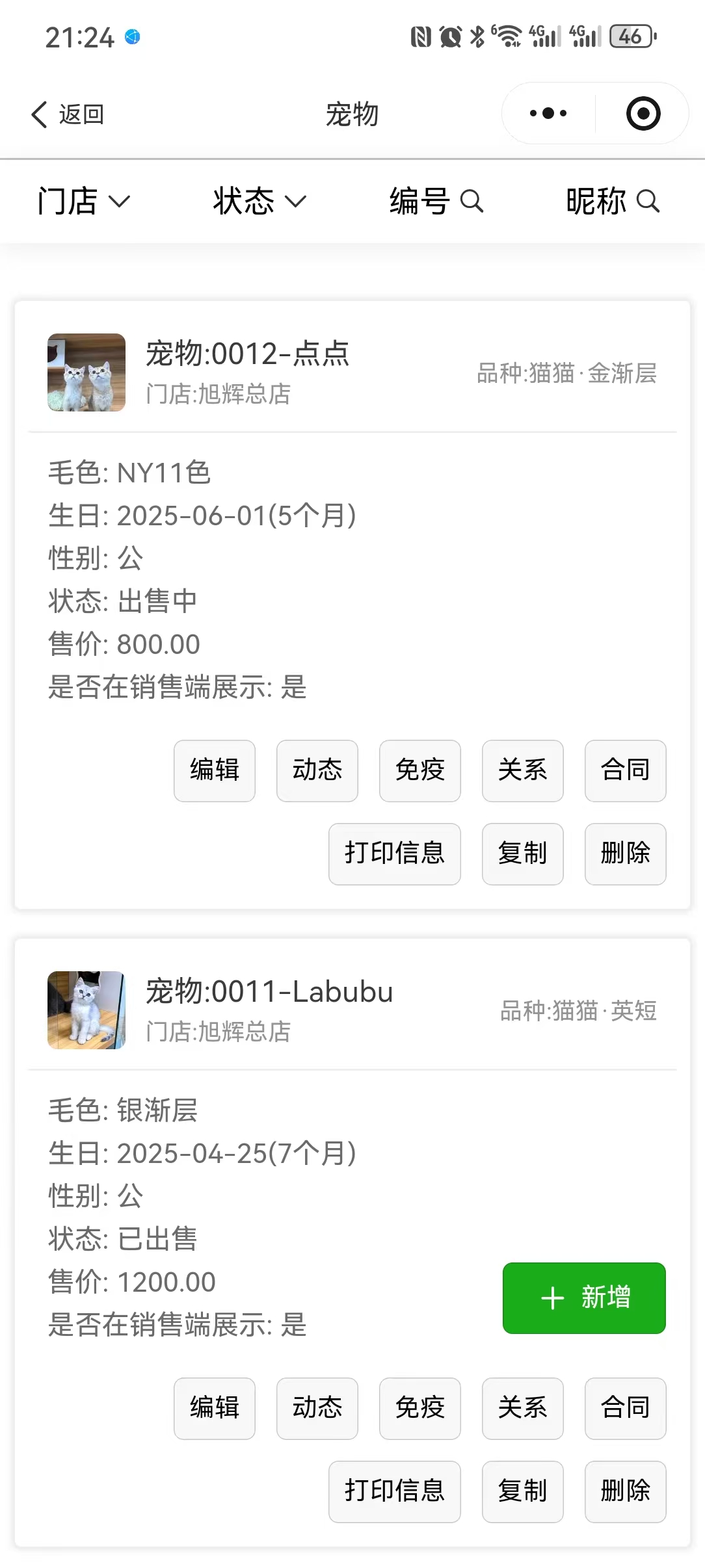Close the mini program with the circle icon

coord(643,114)
